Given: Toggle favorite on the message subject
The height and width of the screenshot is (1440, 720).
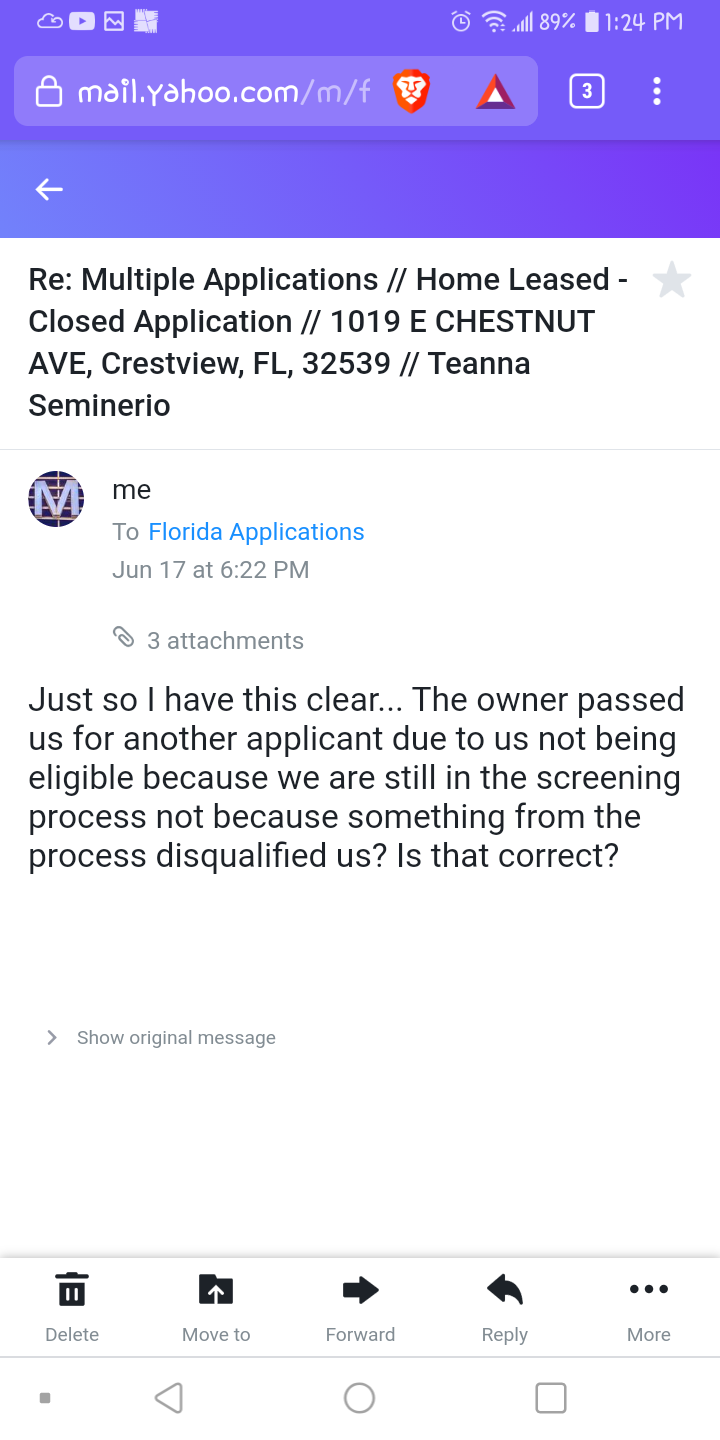Looking at the screenshot, I should [672, 279].
